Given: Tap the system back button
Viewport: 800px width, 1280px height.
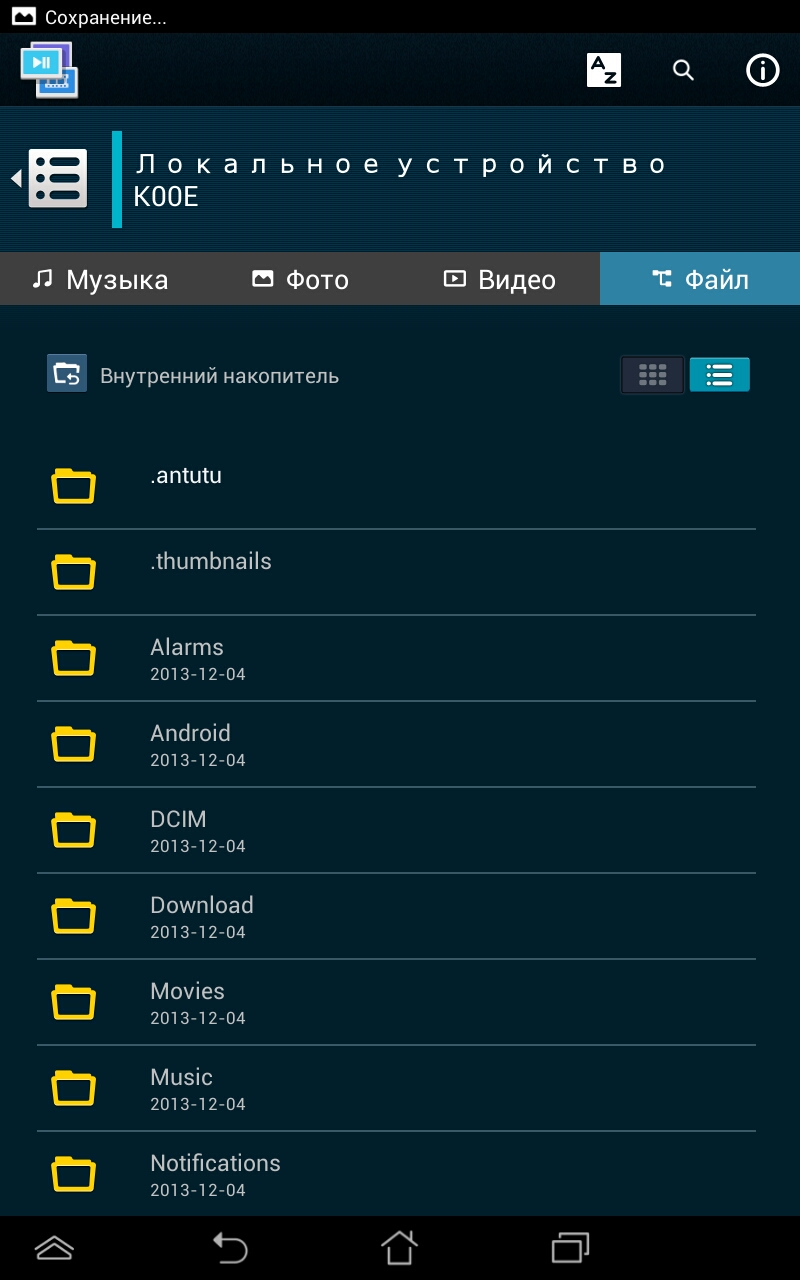Looking at the screenshot, I should pos(229,1247).
